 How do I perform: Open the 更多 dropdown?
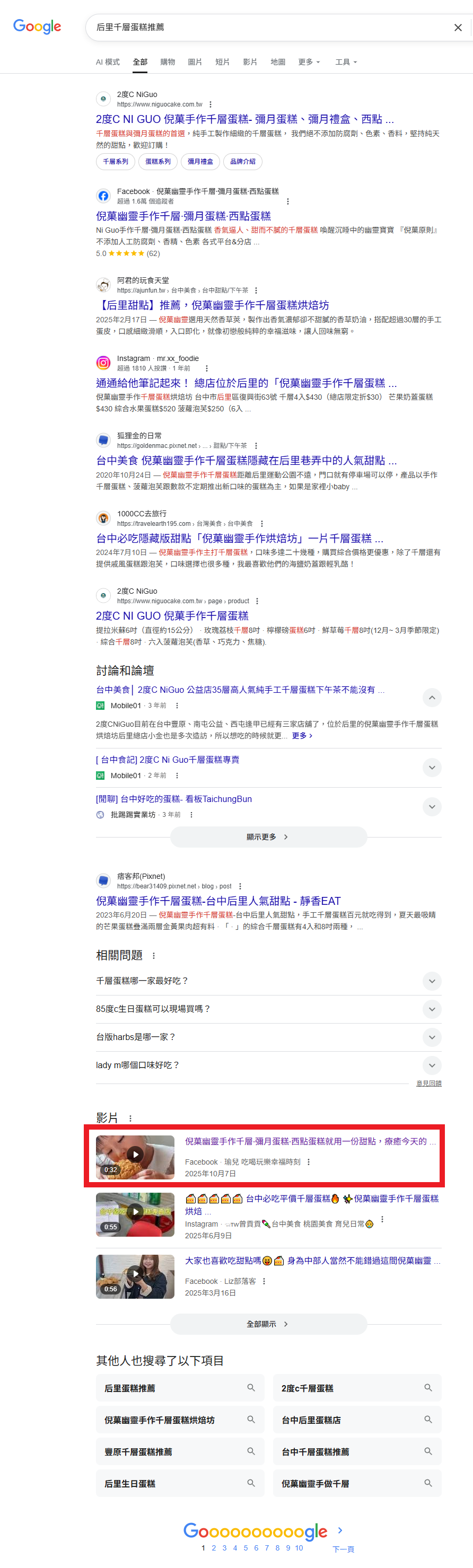309,62
